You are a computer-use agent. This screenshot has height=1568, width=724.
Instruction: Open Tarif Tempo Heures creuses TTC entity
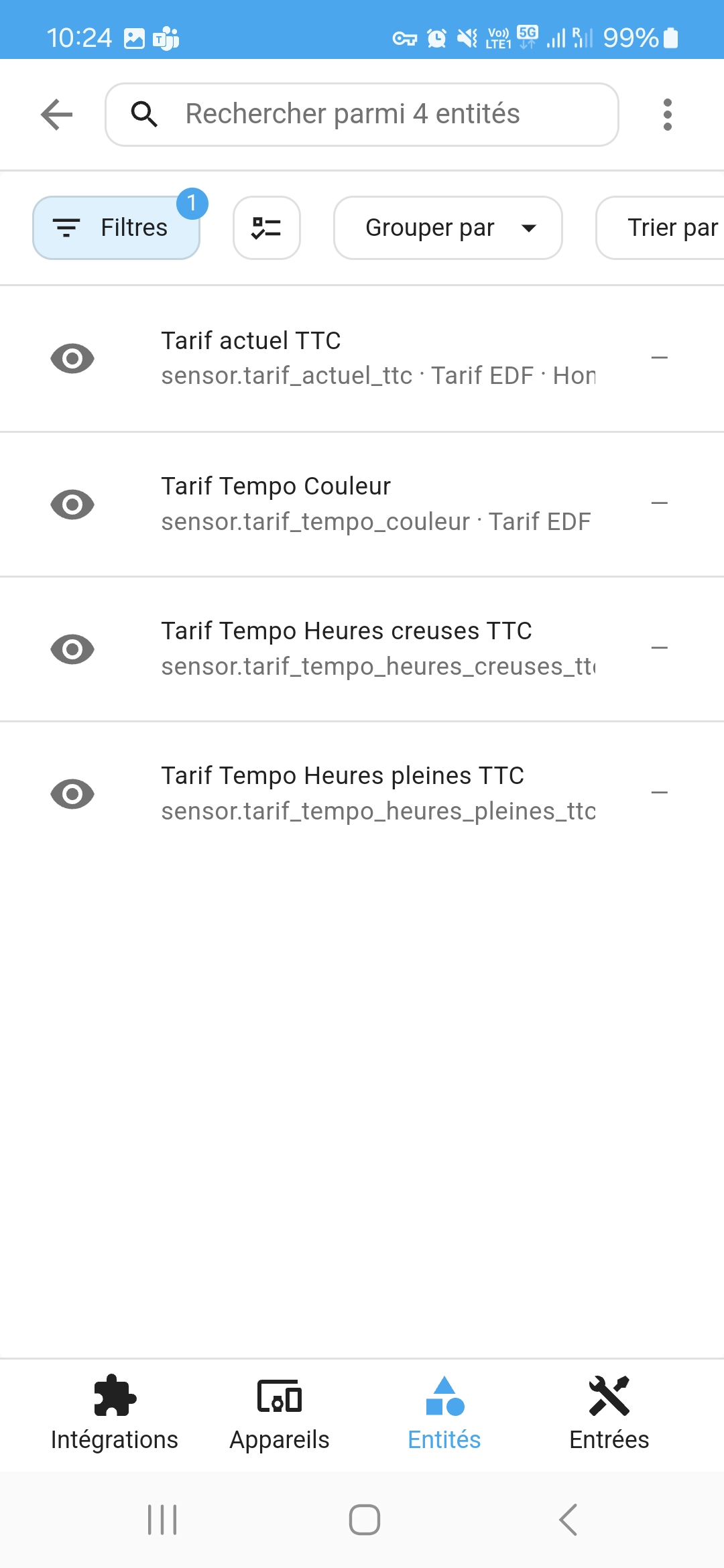click(x=362, y=649)
